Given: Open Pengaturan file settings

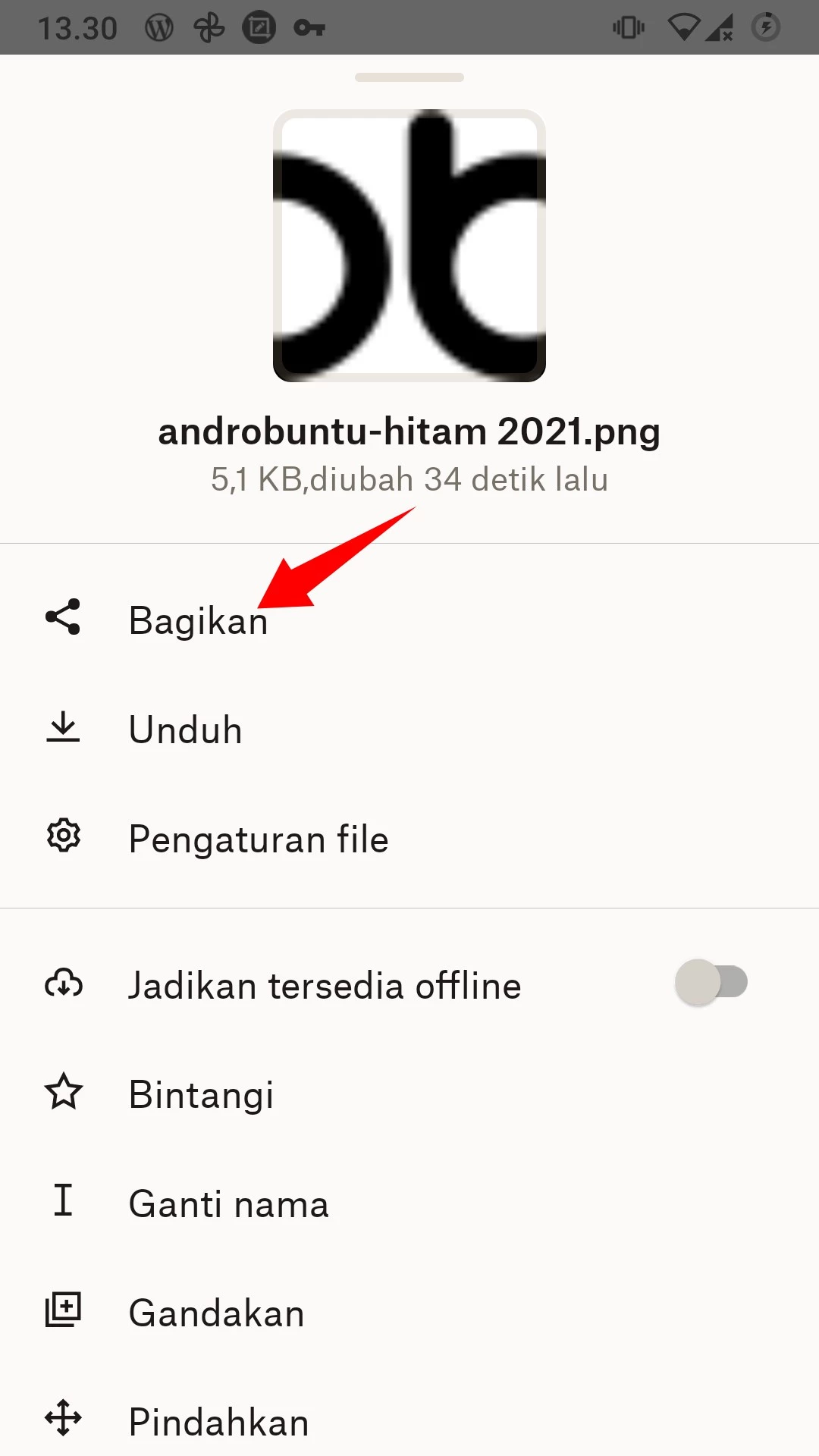Looking at the screenshot, I should (258, 838).
